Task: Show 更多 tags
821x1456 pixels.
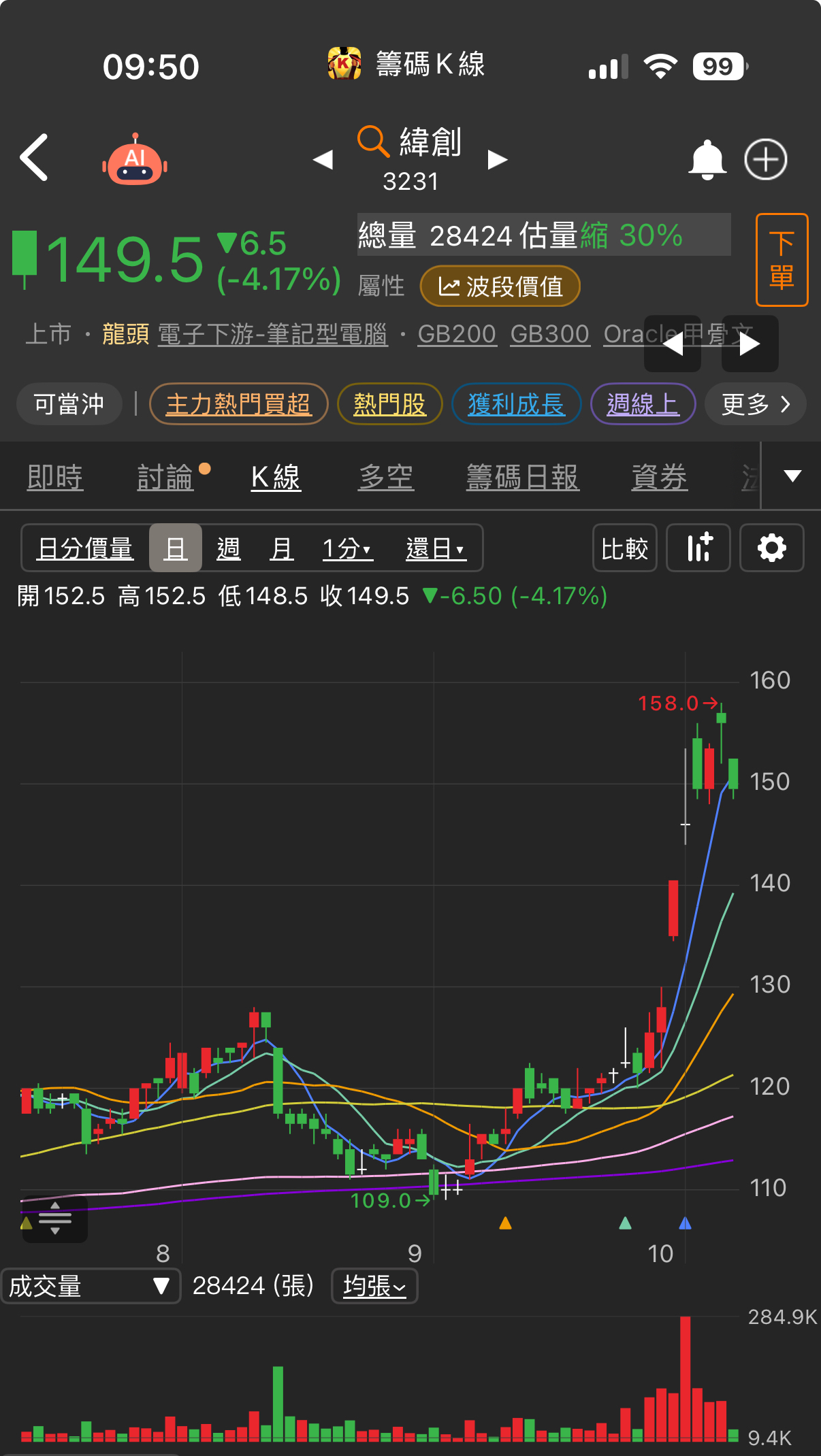Action: 756,404
